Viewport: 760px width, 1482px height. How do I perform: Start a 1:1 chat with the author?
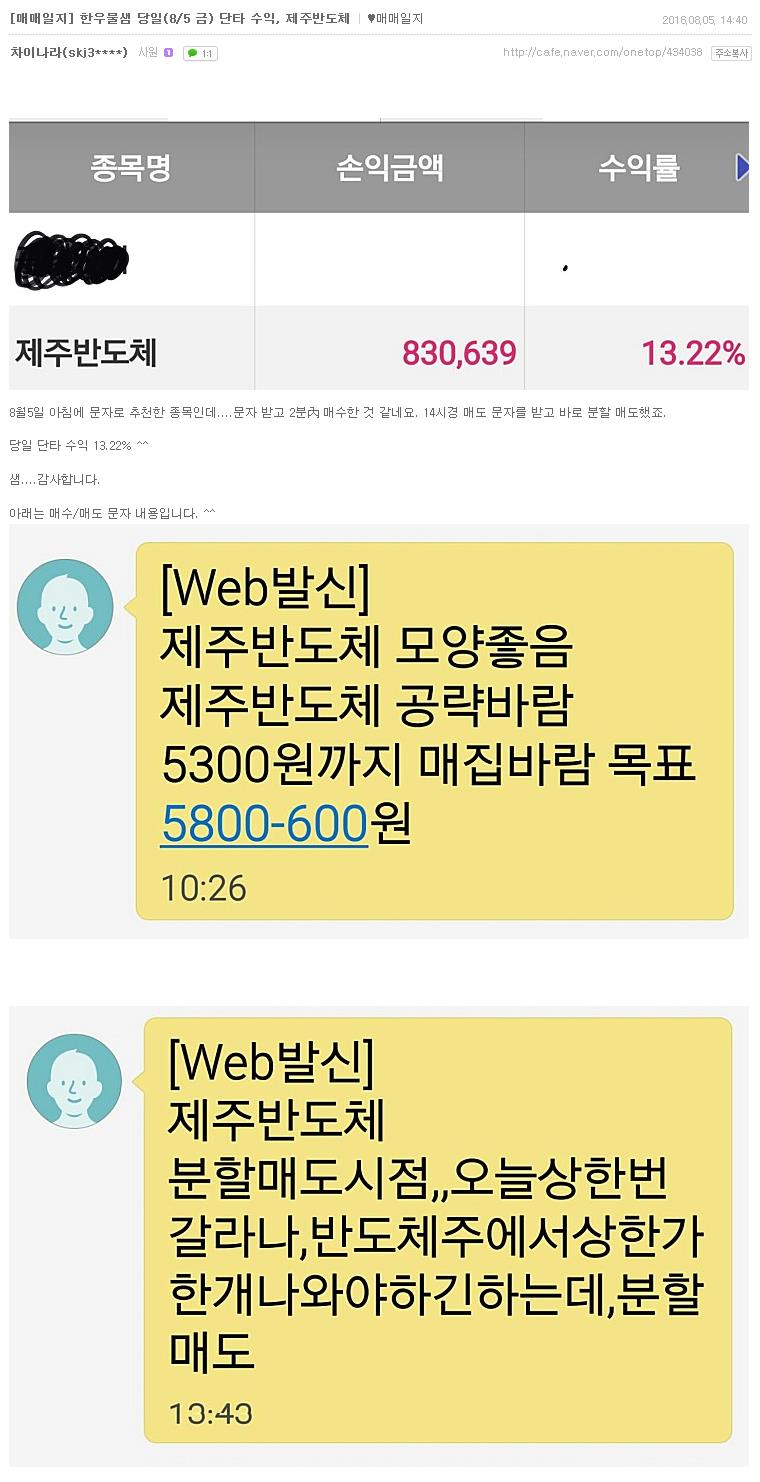[200, 53]
